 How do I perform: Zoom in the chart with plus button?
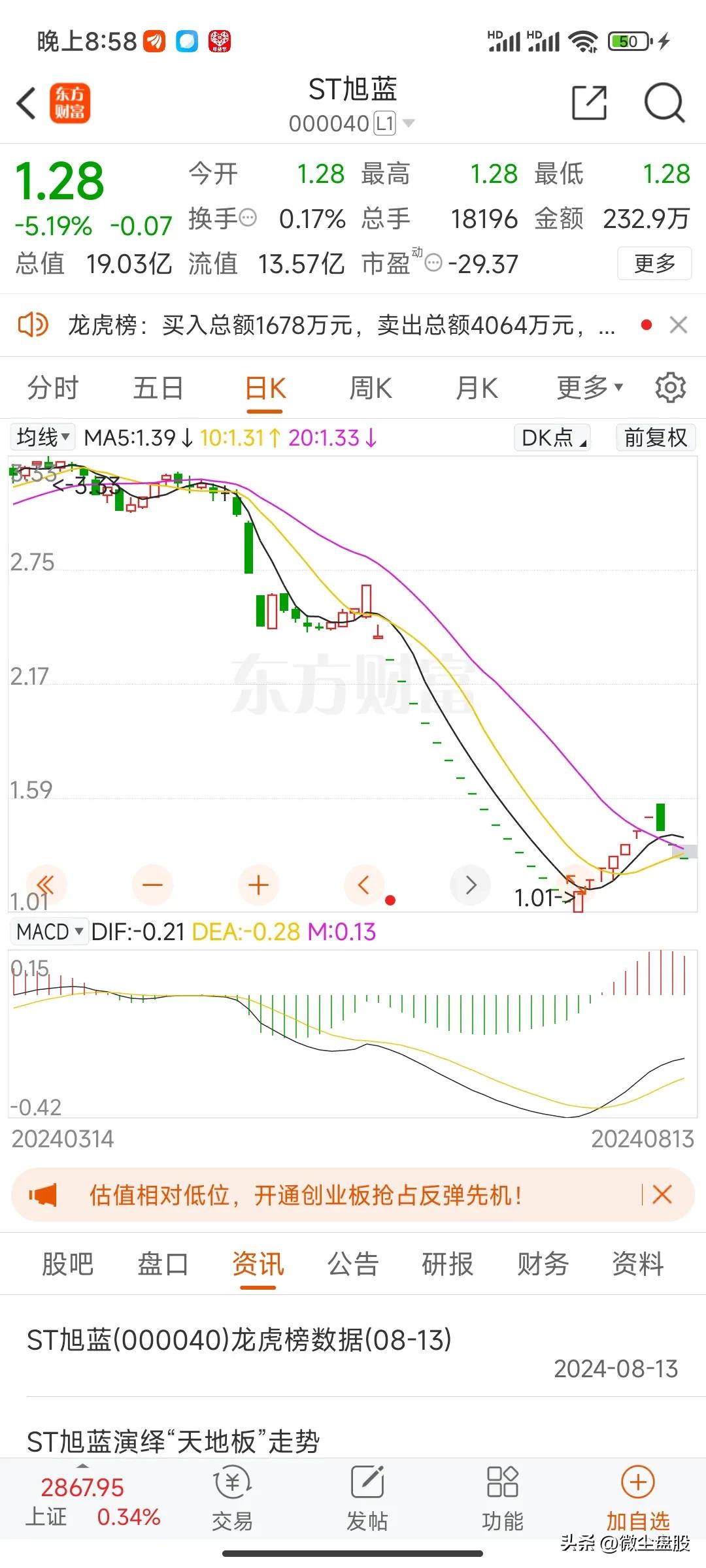point(258,885)
